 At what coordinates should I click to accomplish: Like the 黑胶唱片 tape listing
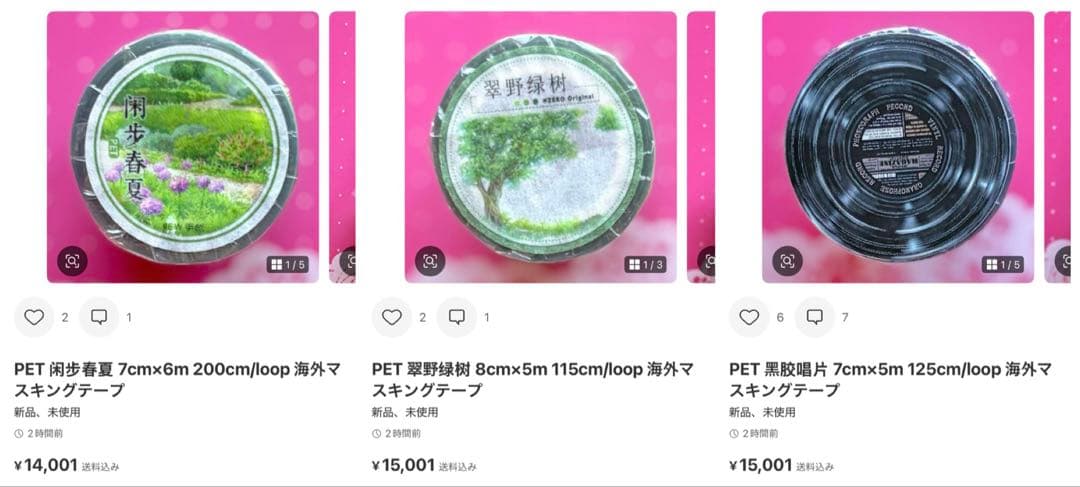pos(749,317)
